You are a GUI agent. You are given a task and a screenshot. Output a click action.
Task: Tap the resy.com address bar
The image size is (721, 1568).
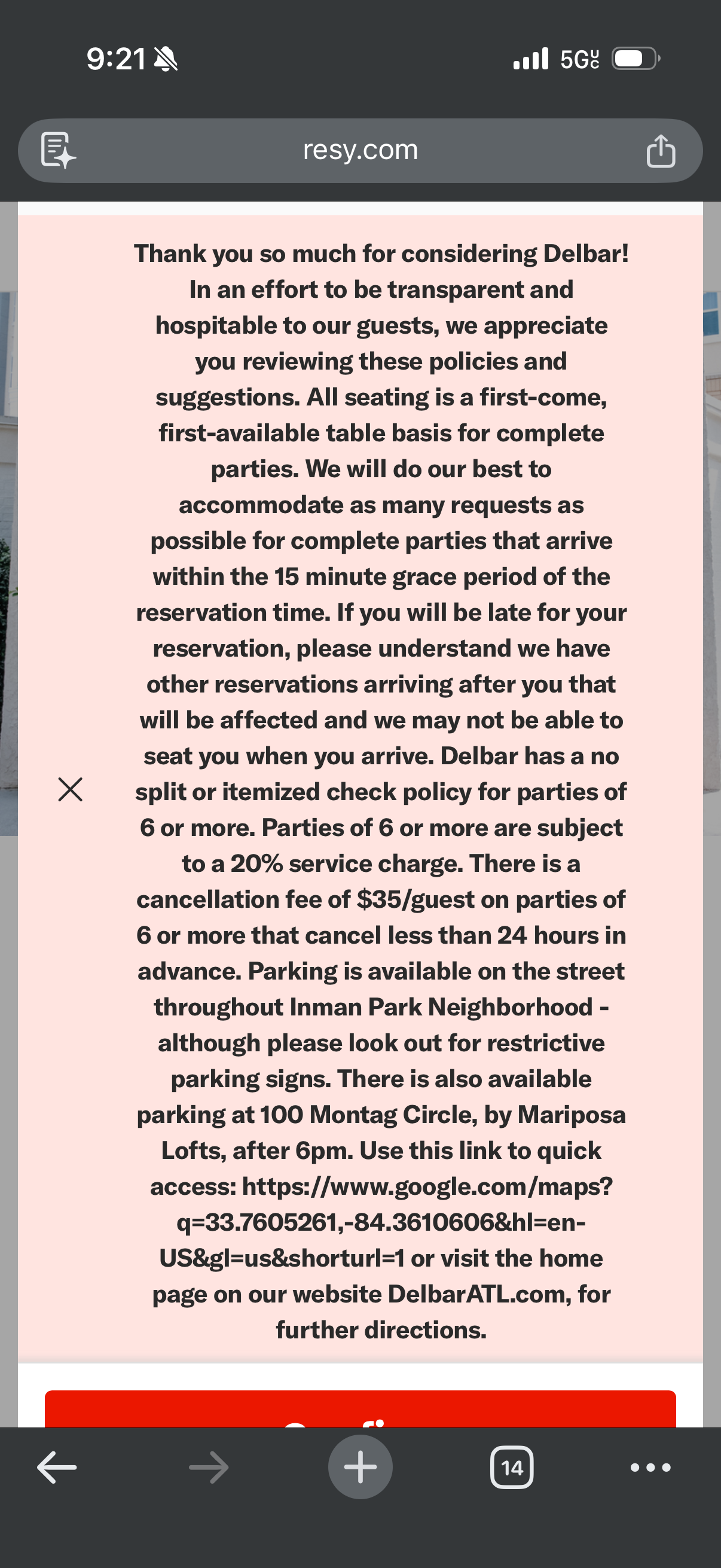click(x=360, y=150)
